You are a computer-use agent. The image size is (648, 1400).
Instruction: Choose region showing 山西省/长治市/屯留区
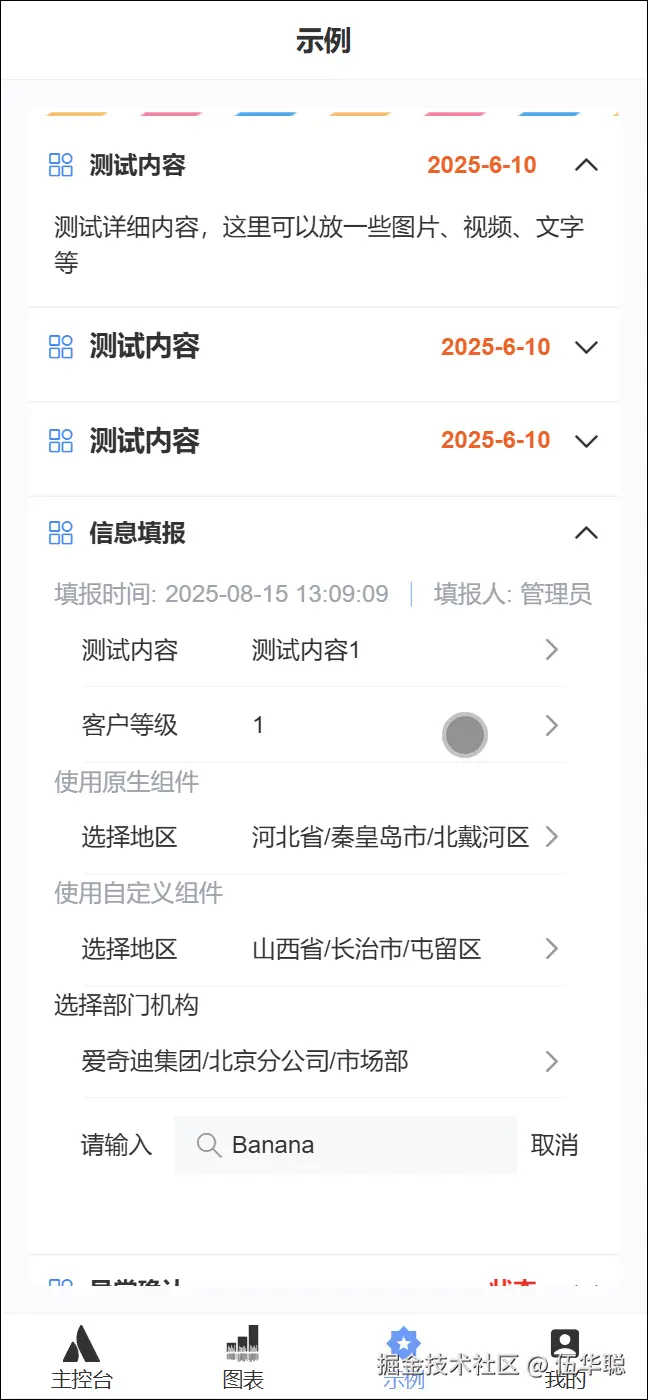(x=366, y=949)
